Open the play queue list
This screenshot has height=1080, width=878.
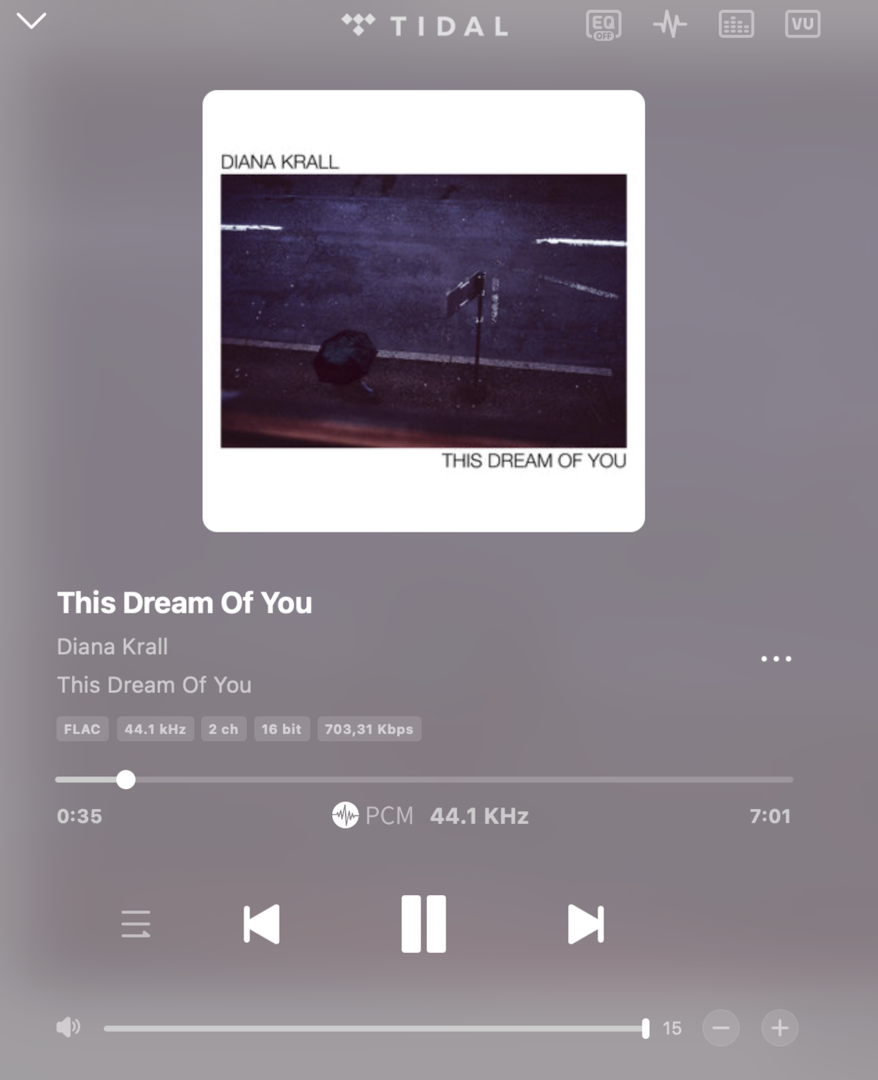136,924
